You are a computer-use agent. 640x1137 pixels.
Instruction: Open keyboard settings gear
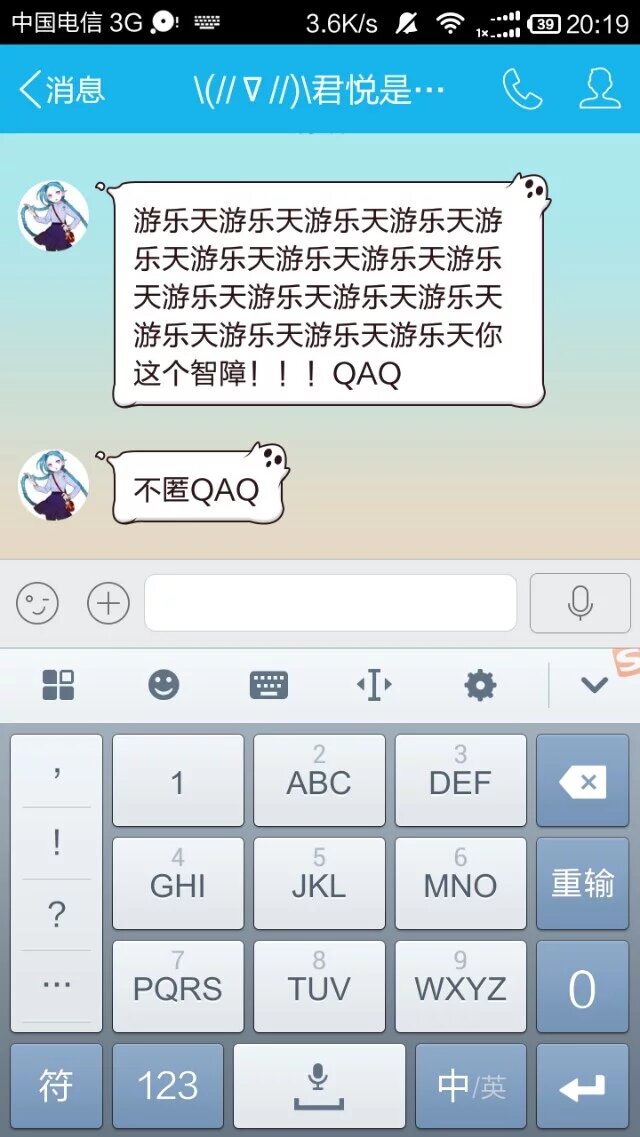coord(480,685)
